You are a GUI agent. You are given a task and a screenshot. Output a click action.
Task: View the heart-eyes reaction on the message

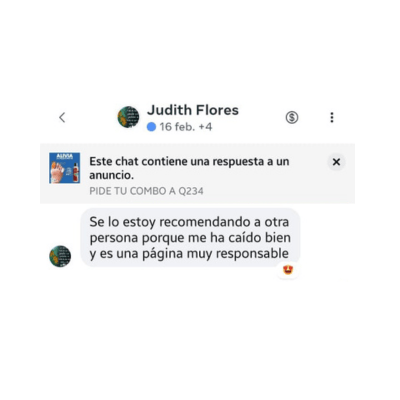pos(288,270)
